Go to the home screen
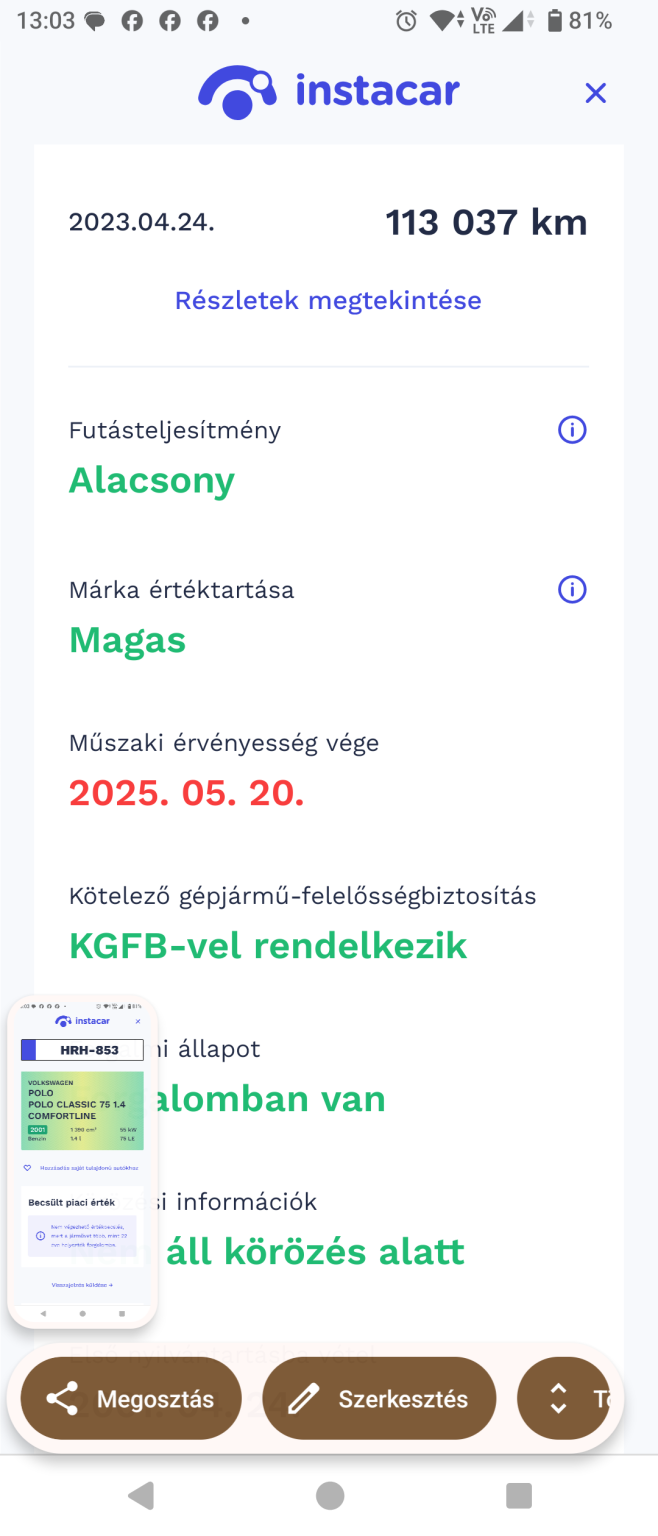This screenshot has width=658, height=1536. point(329,1495)
